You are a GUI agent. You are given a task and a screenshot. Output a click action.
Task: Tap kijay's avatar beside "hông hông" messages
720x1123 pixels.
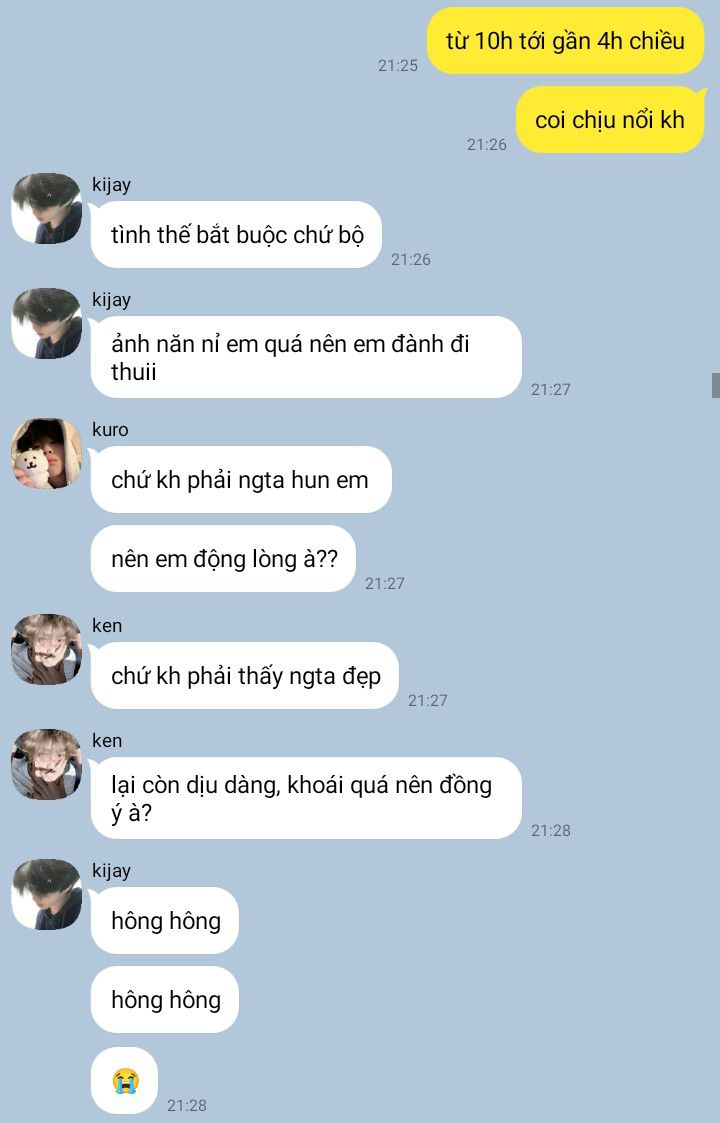point(46,894)
